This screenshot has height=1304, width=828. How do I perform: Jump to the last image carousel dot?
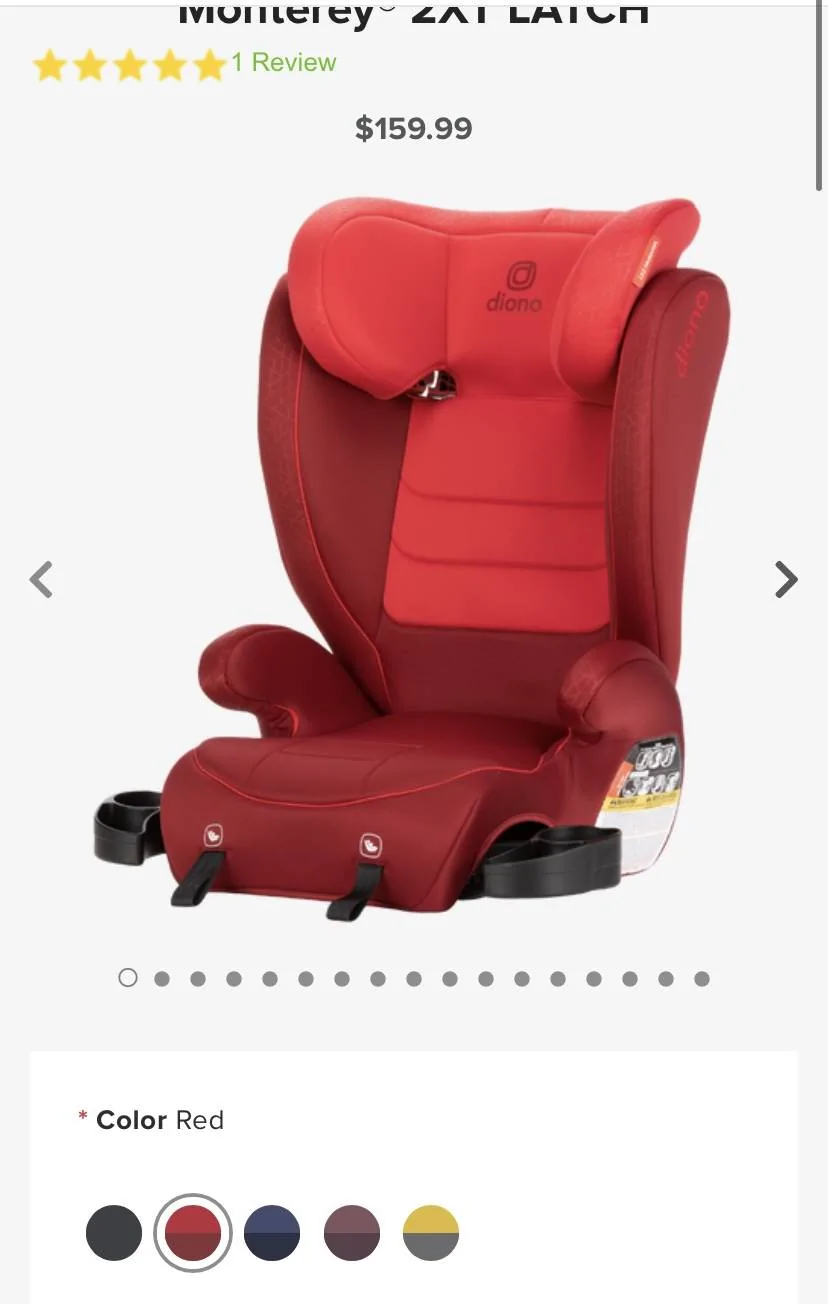(x=702, y=978)
